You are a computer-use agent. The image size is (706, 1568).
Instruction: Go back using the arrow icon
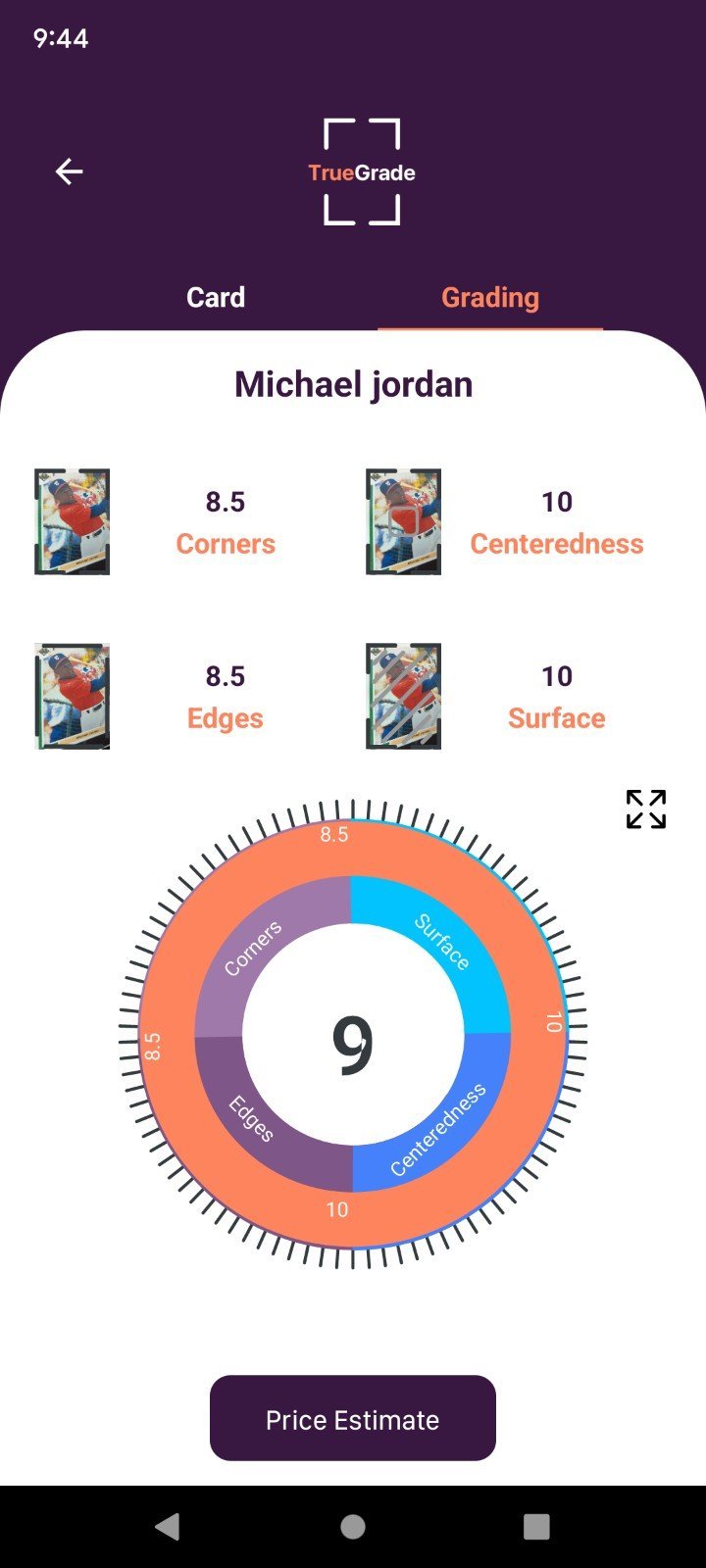click(69, 172)
